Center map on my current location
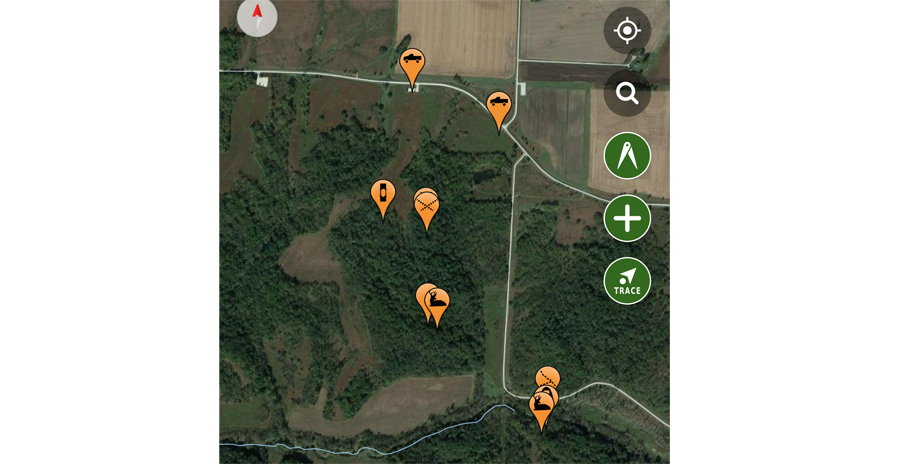900x464 pixels. click(x=627, y=31)
